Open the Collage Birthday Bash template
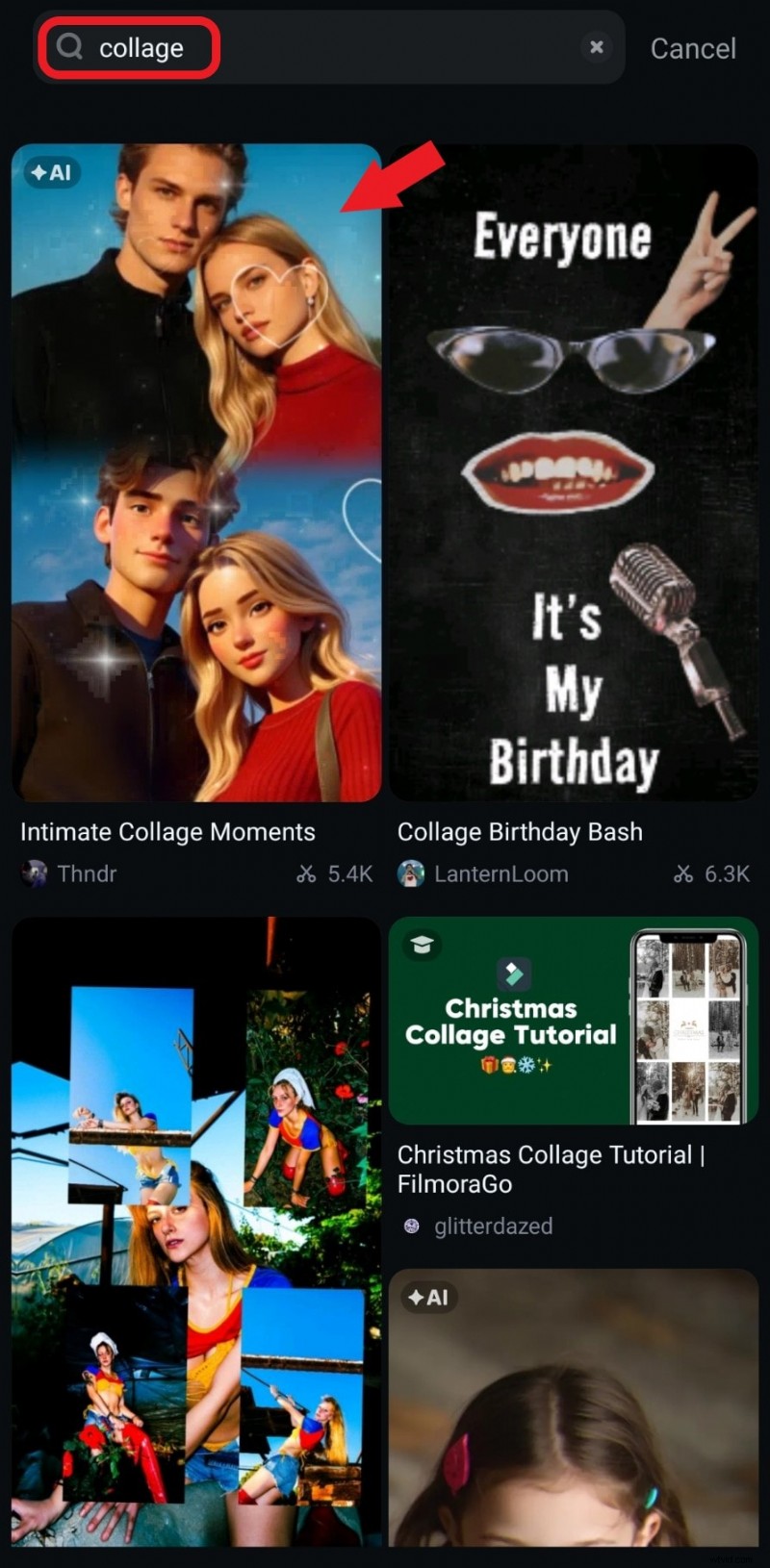This screenshot has height=1568, width=770. (x=574, y=471)
